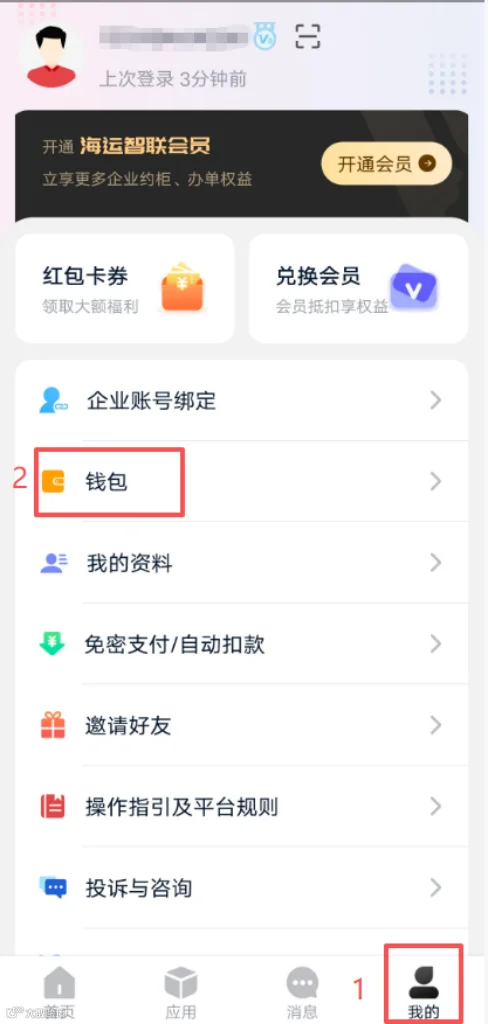Open the 邀请好友 row
Viewport: 488px width, 1024px height.
click(x=242, y=726)
